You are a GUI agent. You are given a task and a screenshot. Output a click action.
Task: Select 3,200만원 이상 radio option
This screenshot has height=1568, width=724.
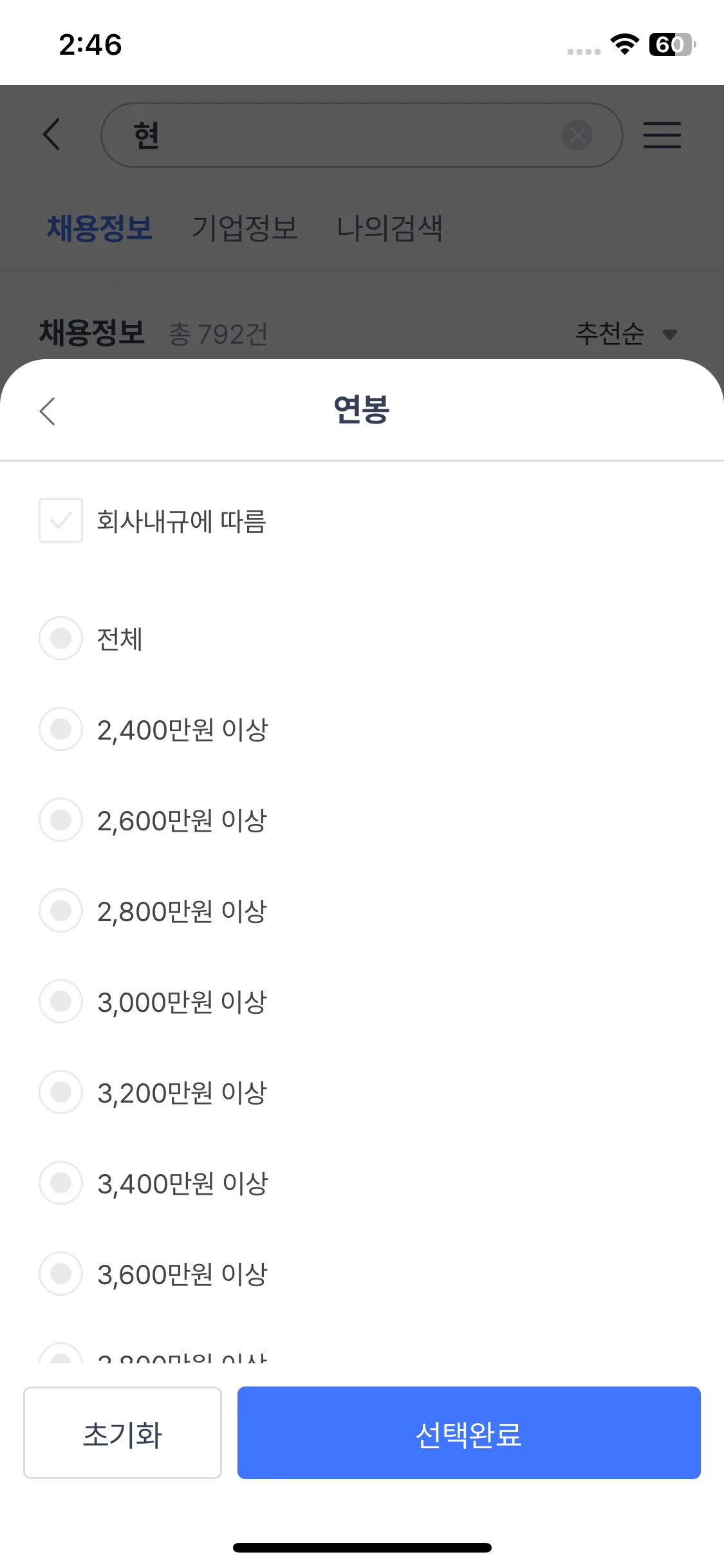pyautogui.click(x=60, y=1092)
